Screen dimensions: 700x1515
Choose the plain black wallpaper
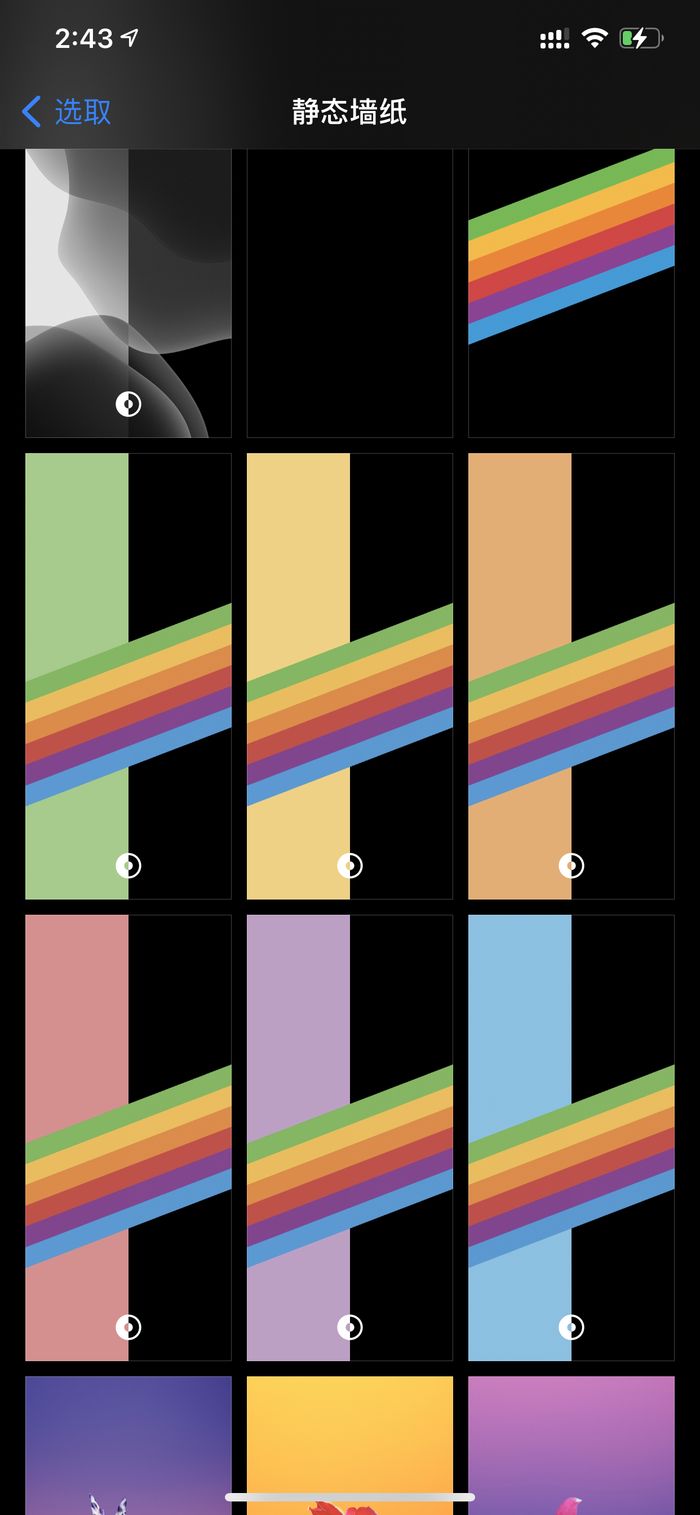(350, 293)
